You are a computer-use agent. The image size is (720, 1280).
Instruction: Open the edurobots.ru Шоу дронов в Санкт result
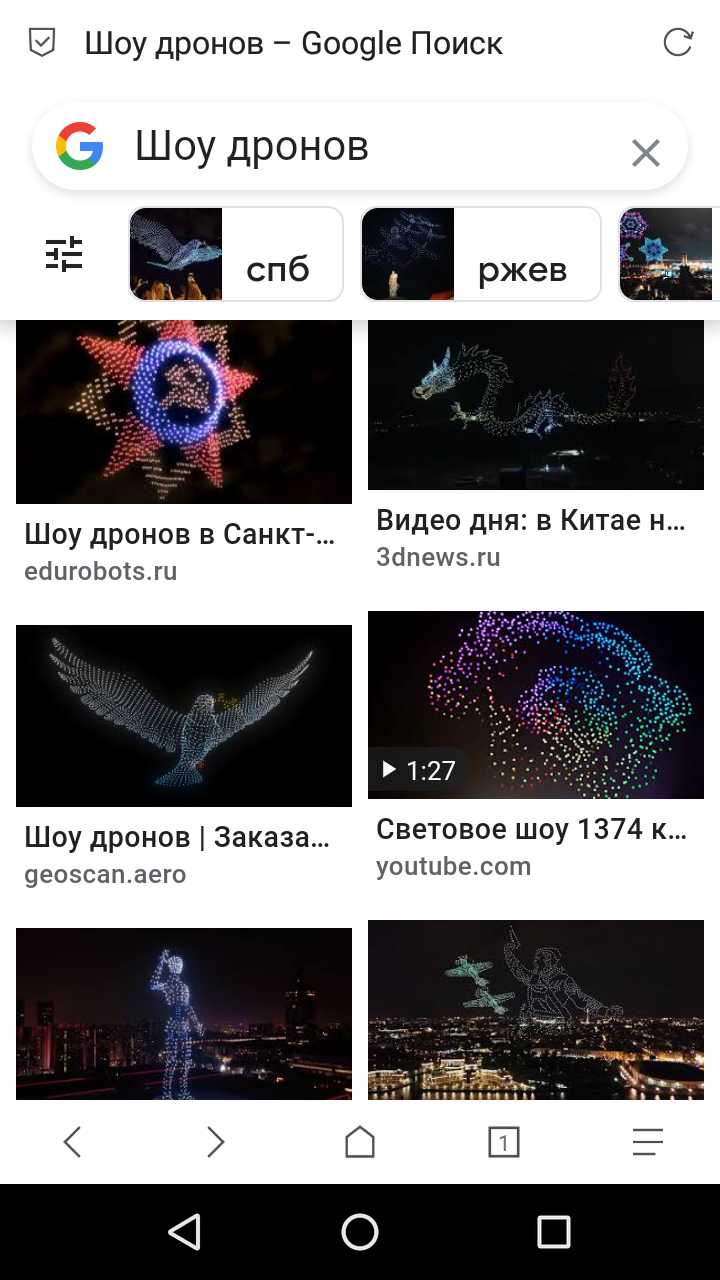pos(184,453)
